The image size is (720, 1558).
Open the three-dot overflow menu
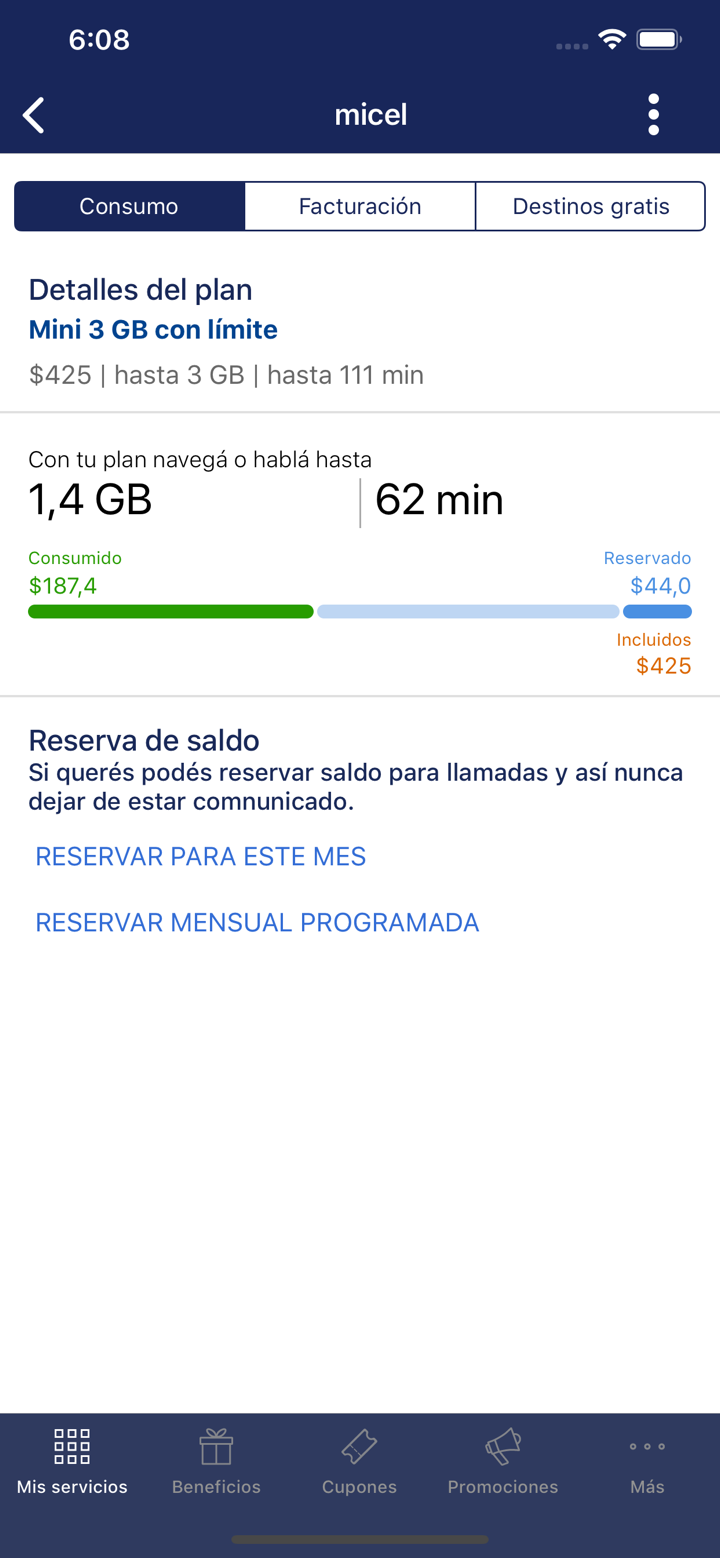pos(654,114)
